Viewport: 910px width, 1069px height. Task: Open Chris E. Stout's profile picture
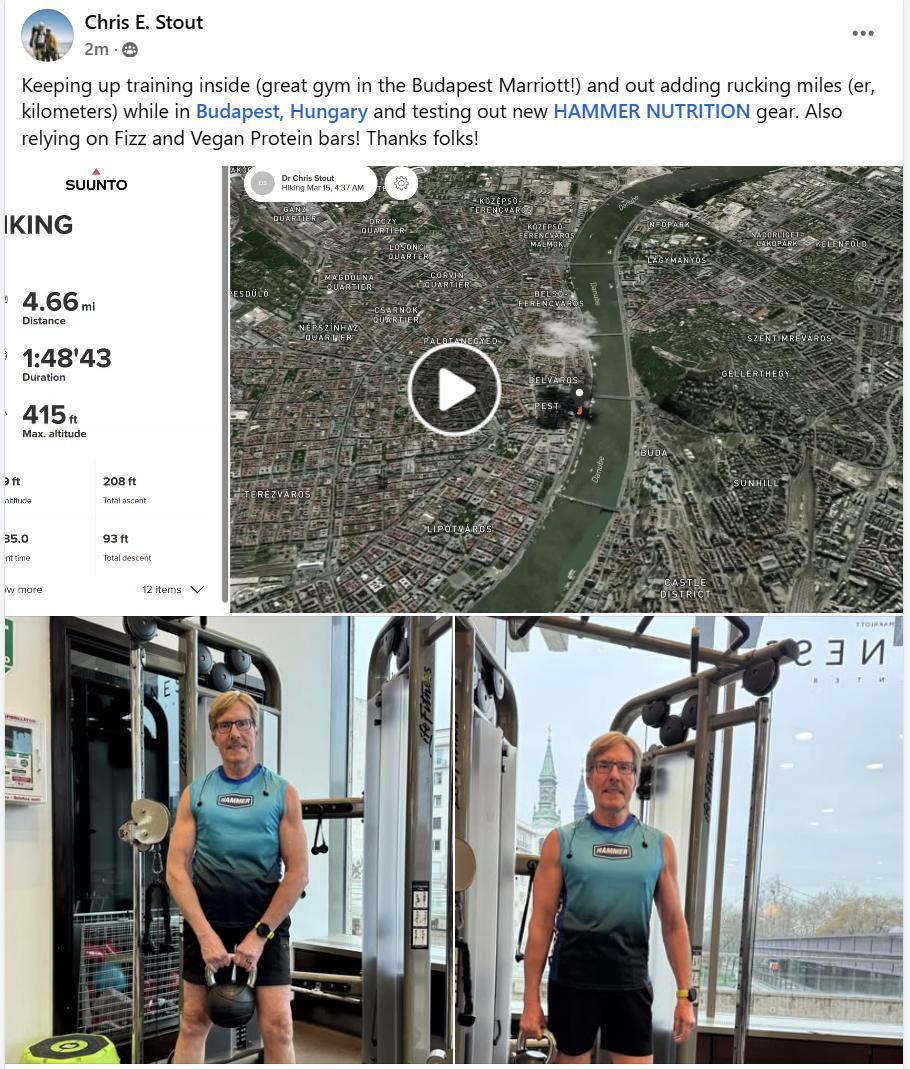[x=47, y=35]
